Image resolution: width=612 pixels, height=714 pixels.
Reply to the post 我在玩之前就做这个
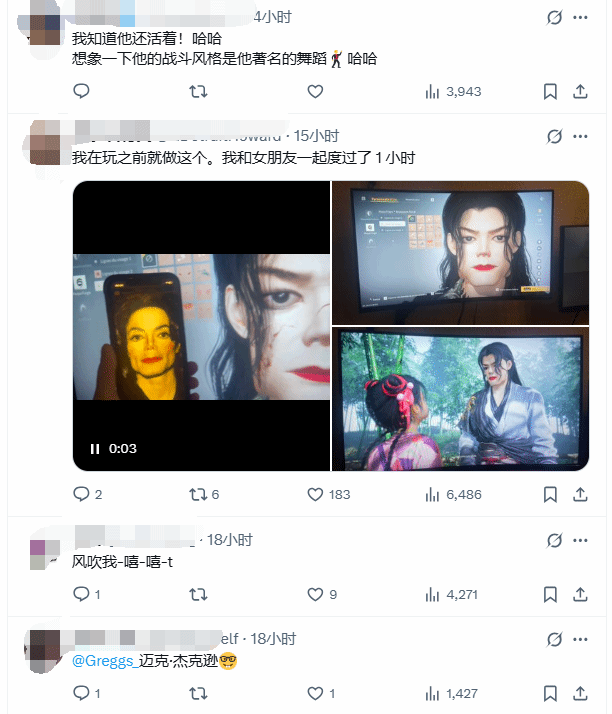click(x=82, y=494)
